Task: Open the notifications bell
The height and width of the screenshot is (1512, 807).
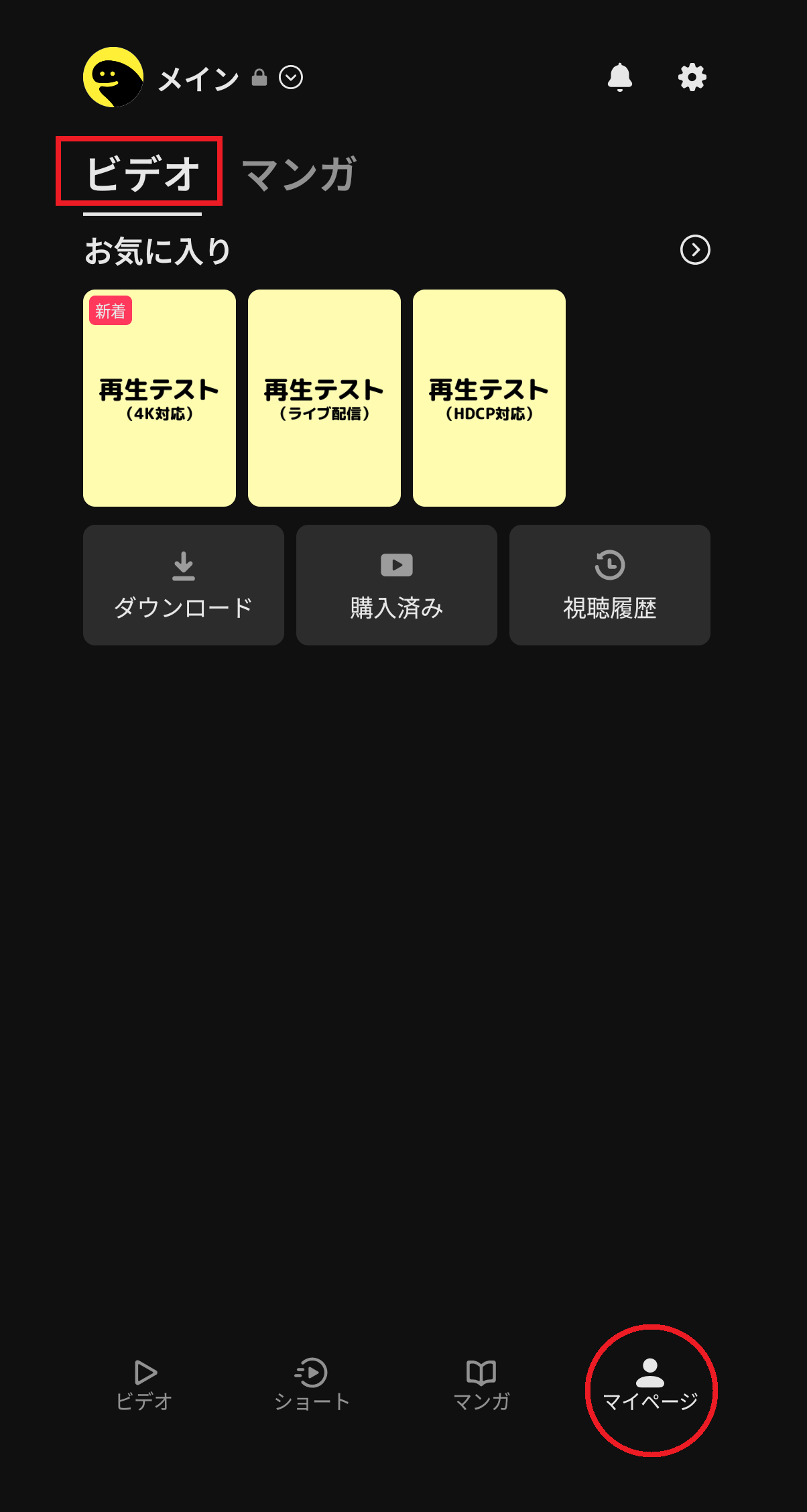Action: point(619,78)
